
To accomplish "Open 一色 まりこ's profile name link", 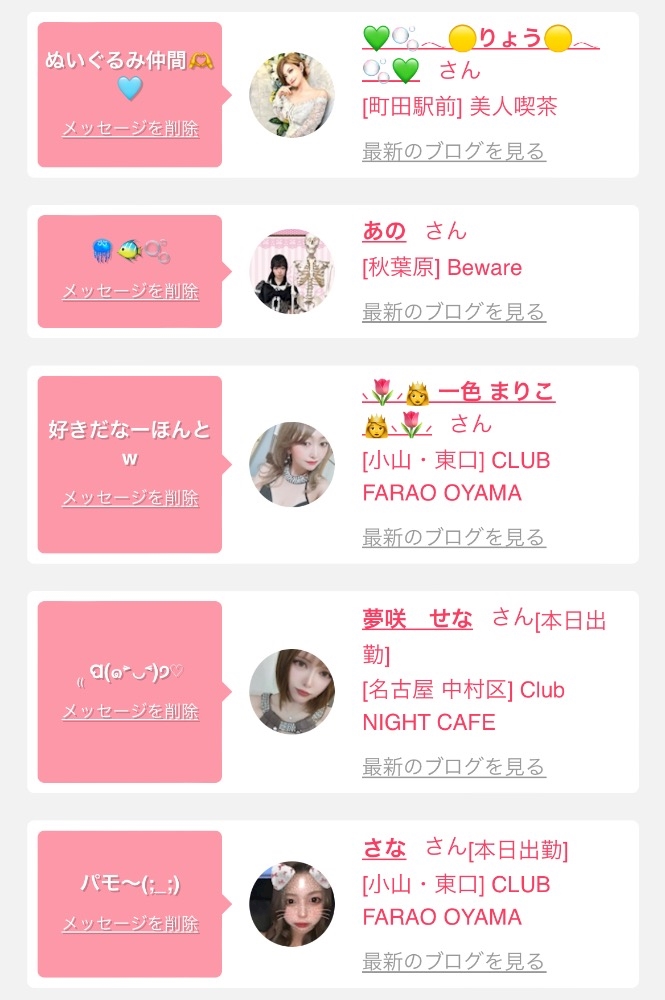I will pyautogui.click(x=458, y=407).
